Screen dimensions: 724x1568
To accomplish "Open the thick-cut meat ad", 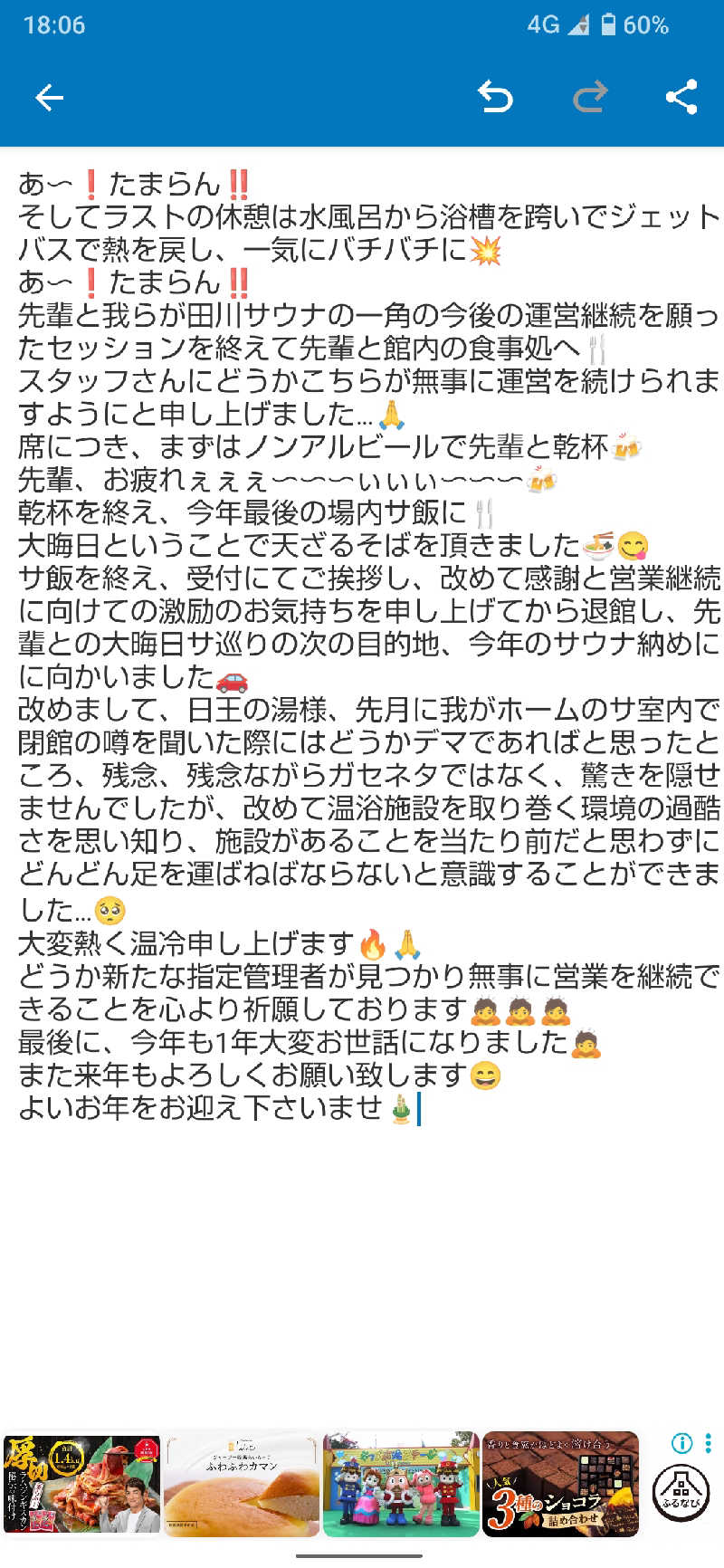I will 81,1485.
